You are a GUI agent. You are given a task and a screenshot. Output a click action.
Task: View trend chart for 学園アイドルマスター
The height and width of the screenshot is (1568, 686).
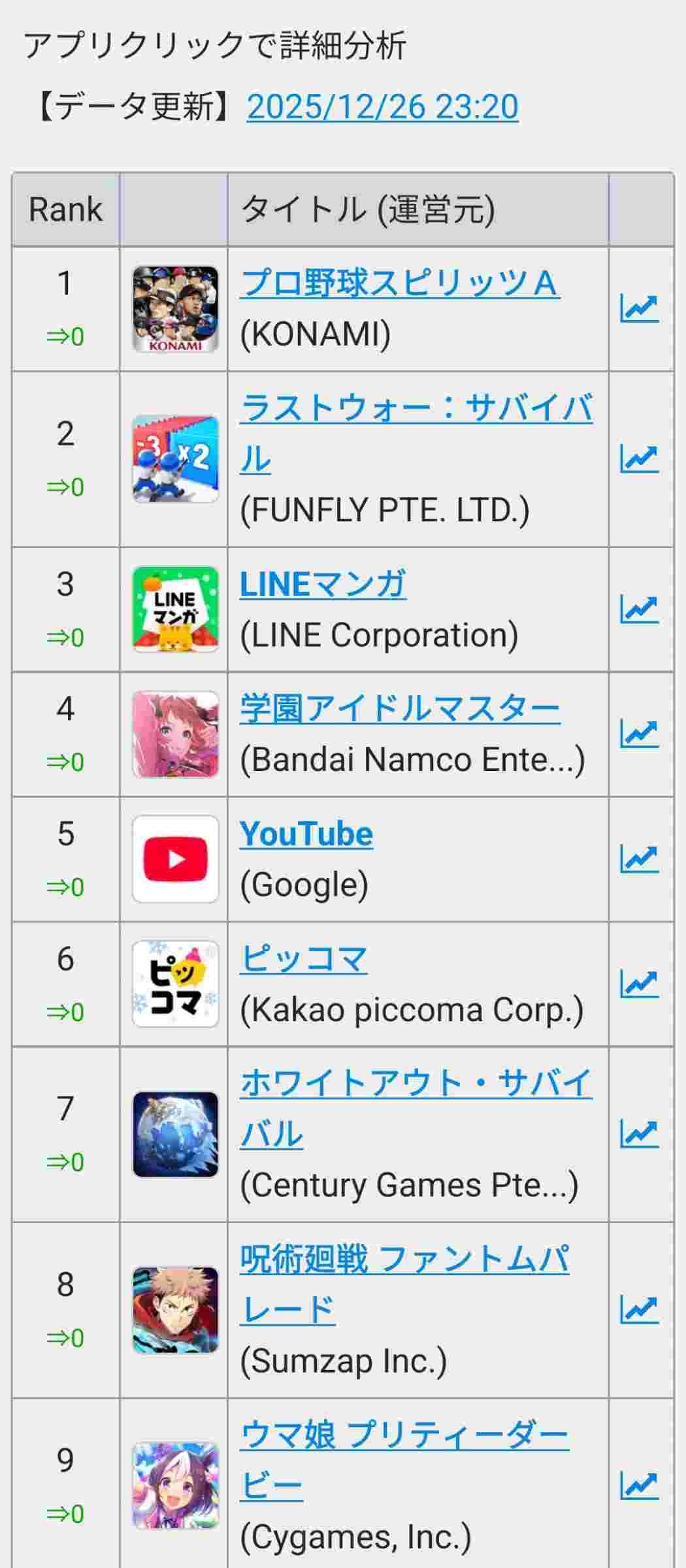(639, 734)
